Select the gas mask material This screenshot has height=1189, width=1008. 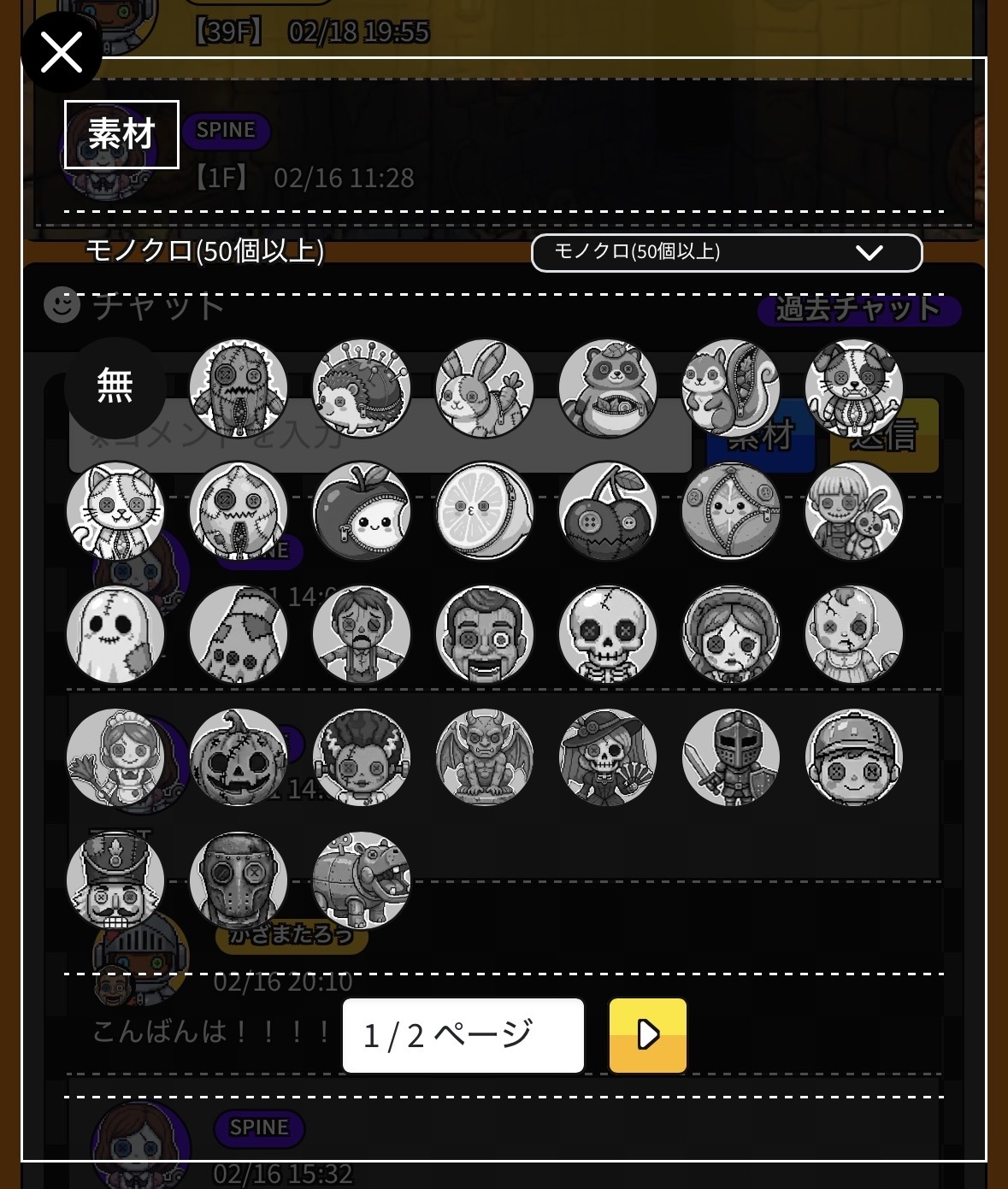click(239, 880)
